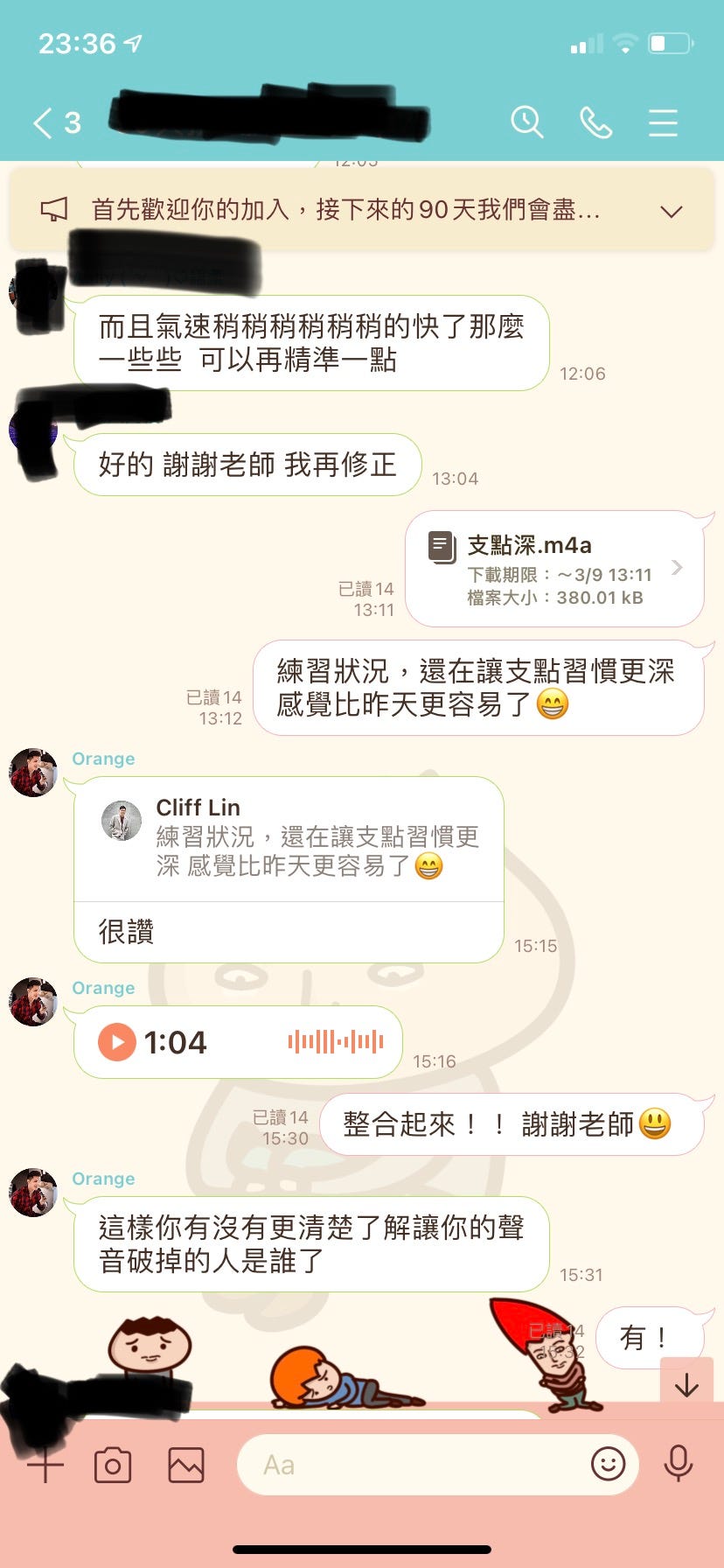Image resolution: width=724 pixels, height=1568 pixels.
Task: Start a voice call
Action: (595, 122)
